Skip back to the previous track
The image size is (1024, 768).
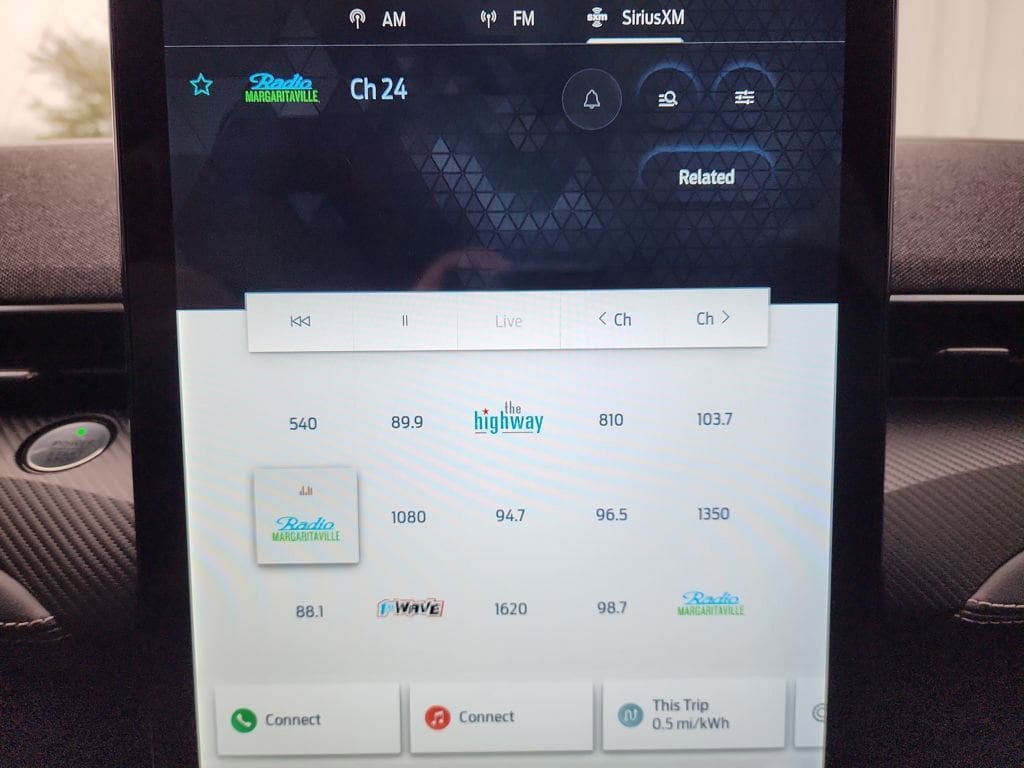point(300,321)
